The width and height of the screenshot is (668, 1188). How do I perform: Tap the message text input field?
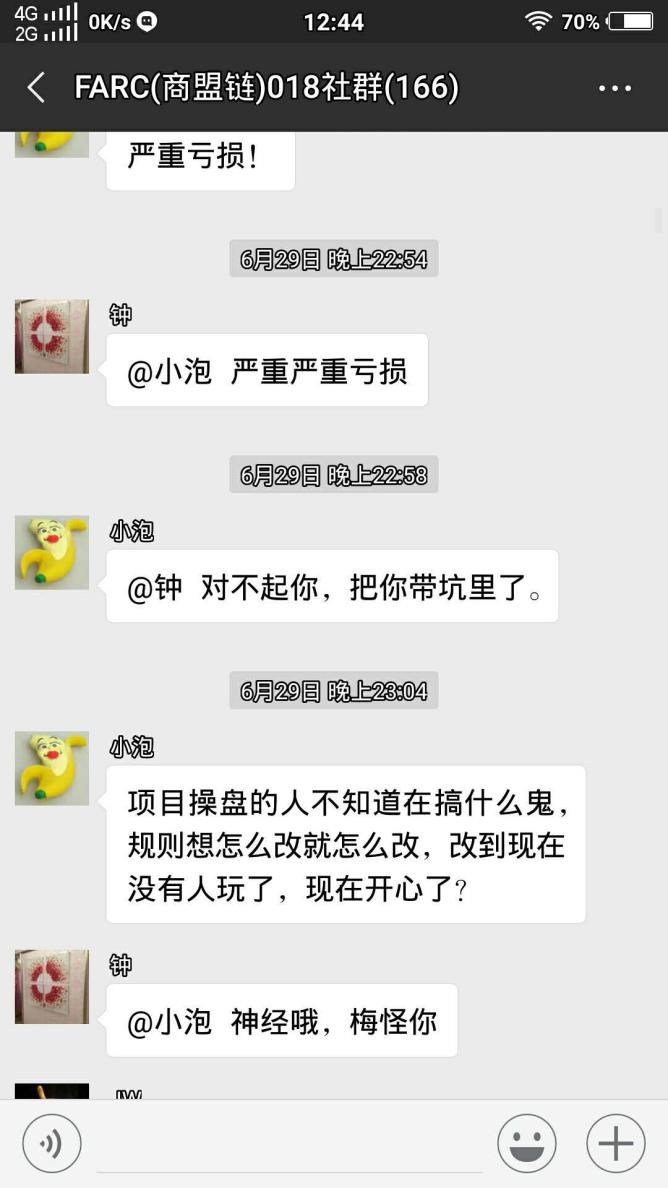pos(288,1145)
